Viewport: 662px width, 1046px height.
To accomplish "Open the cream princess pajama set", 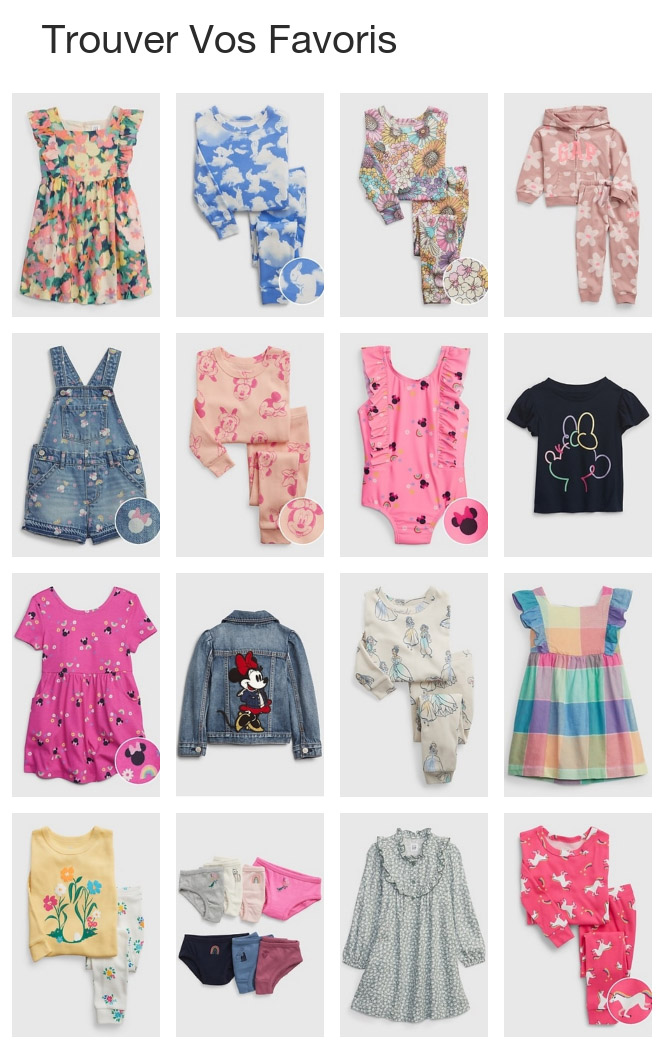I will [x=414, y=685].
